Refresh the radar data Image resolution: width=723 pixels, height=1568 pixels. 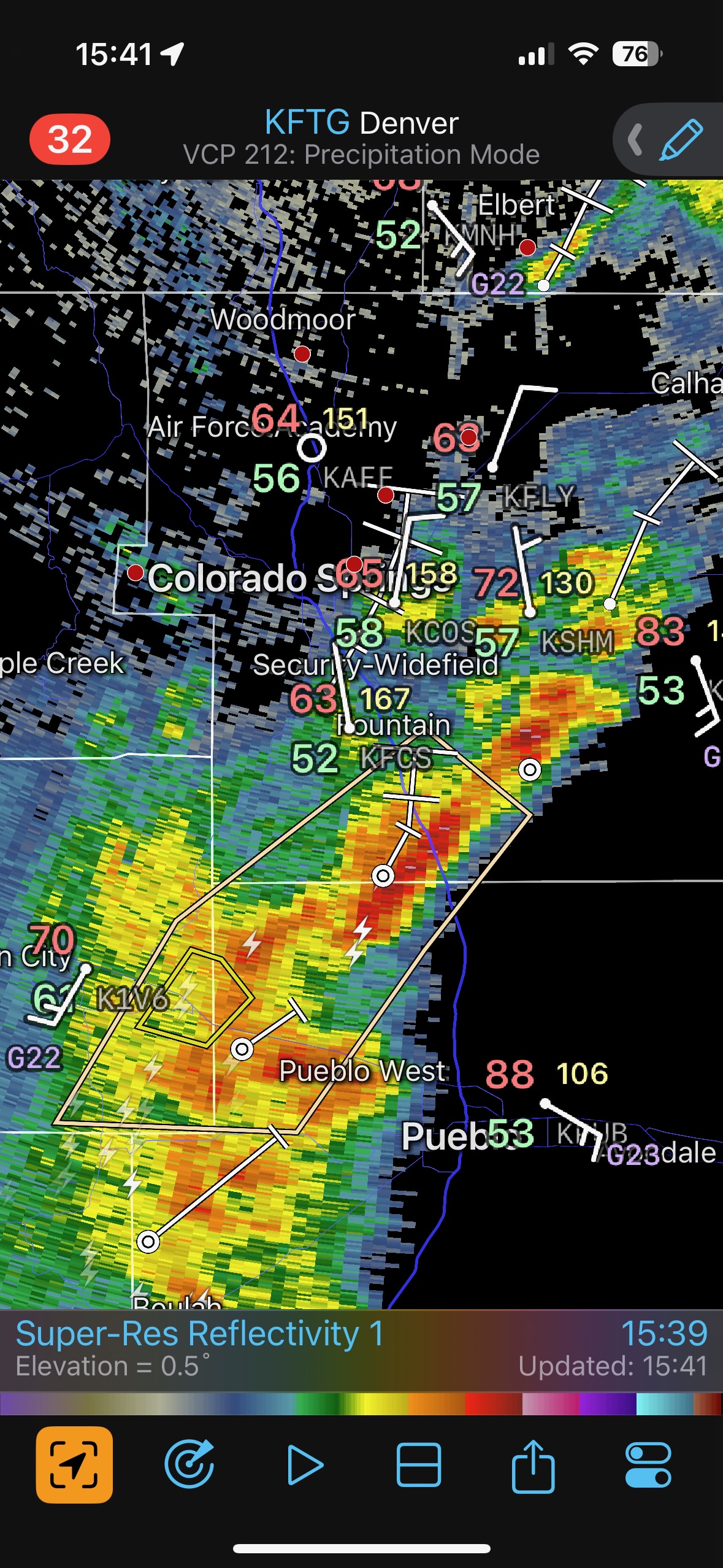tap(189, 1465)
